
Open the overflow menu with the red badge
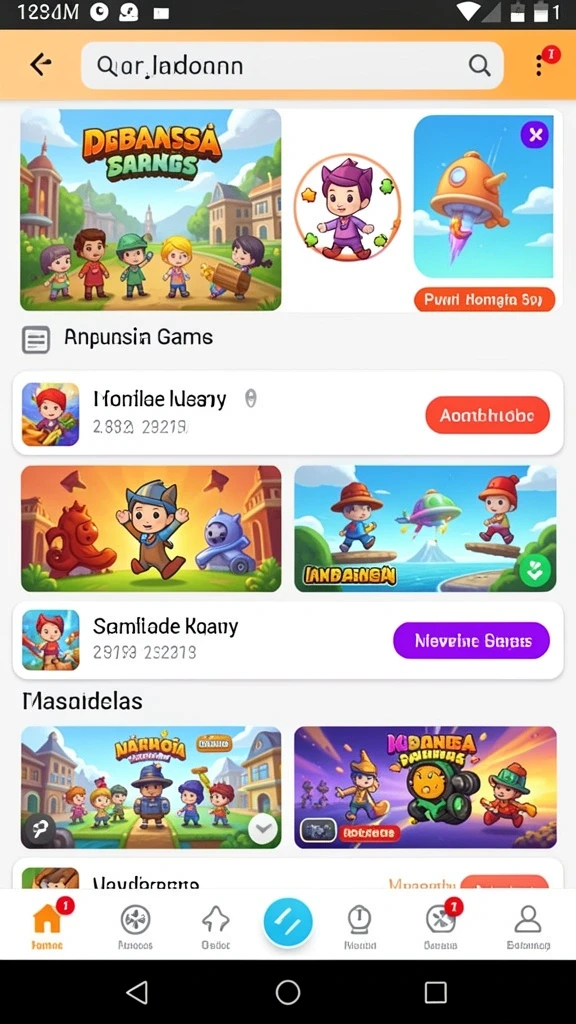point(539,65)
